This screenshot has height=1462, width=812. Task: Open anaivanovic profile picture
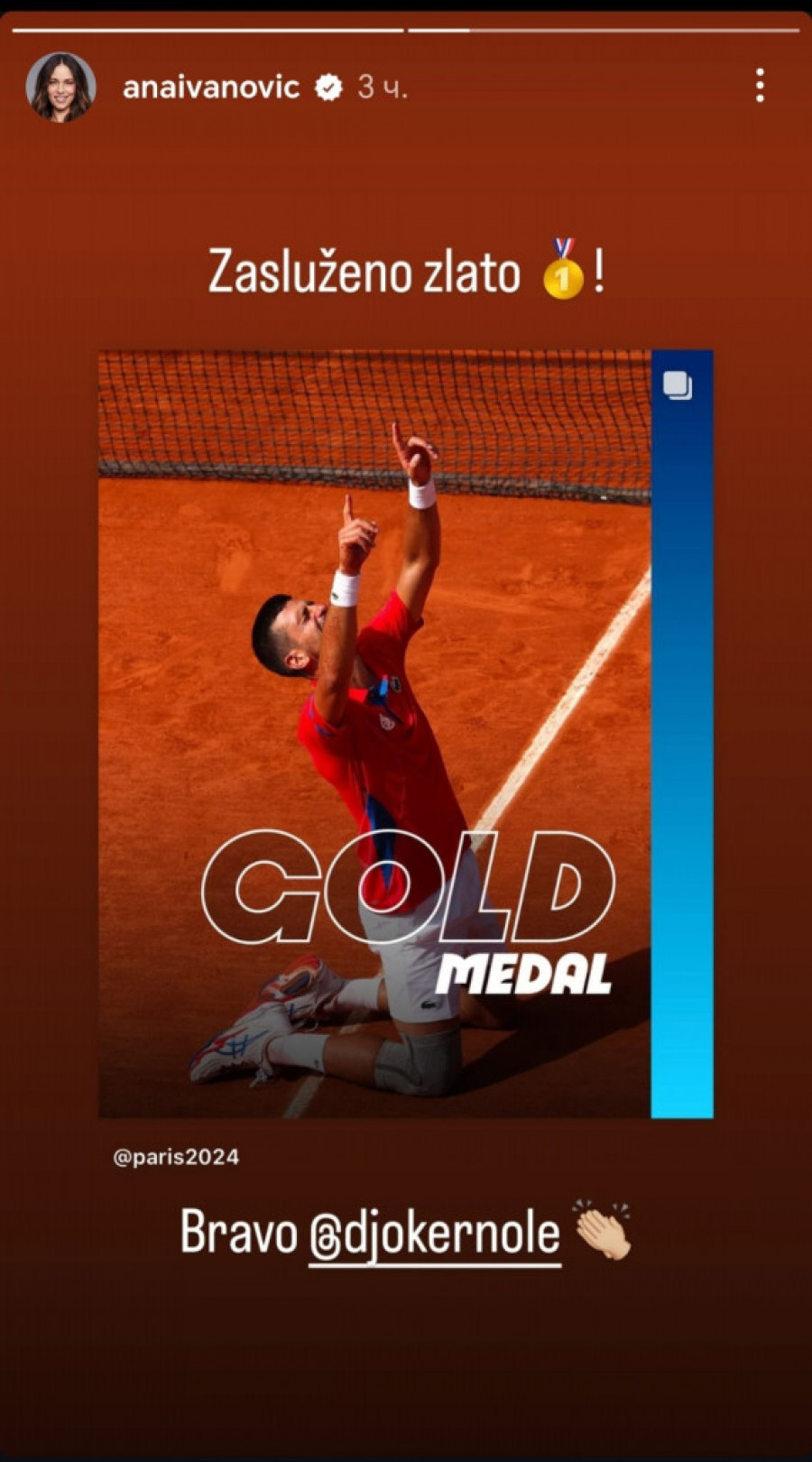(x=60, y=87)
